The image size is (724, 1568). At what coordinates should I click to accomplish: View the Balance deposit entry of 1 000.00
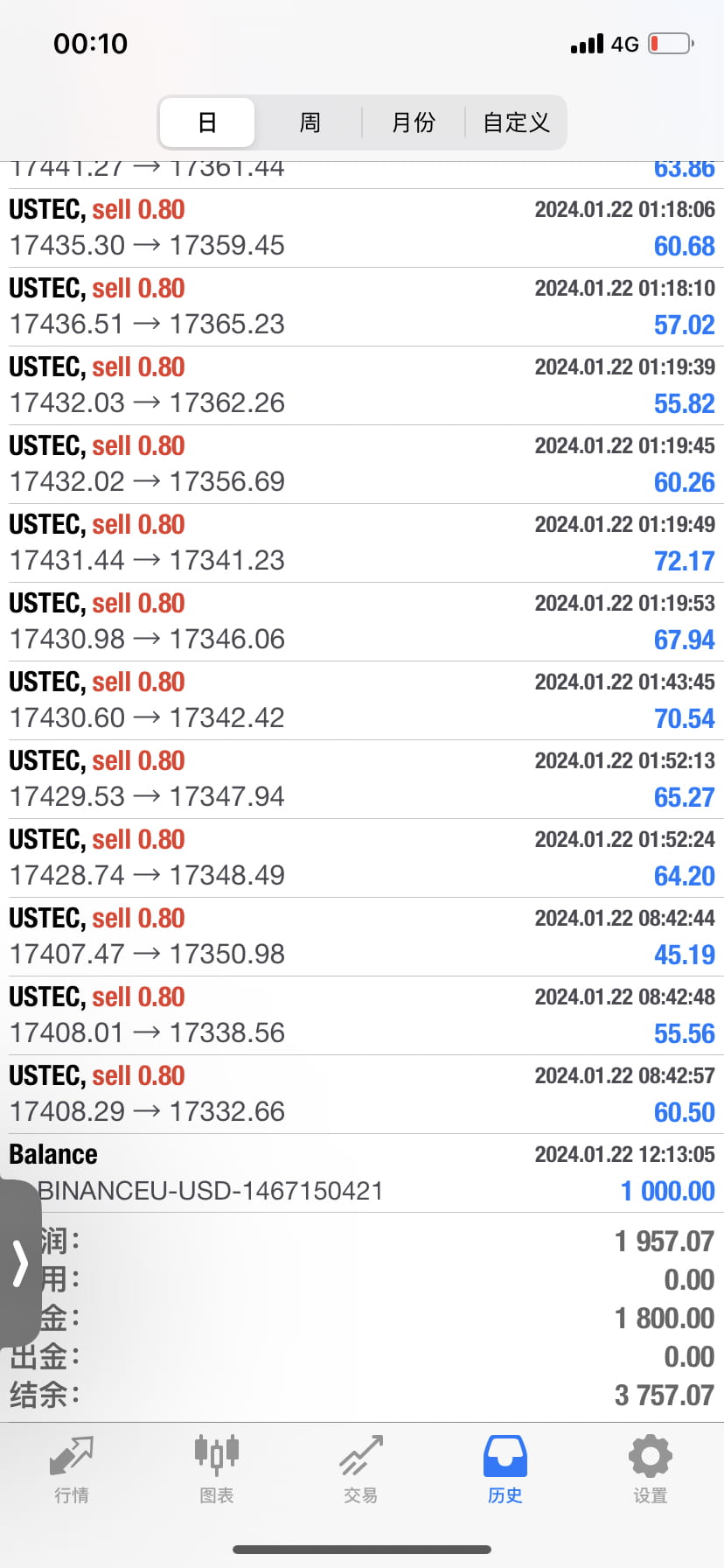(362, 1173)
